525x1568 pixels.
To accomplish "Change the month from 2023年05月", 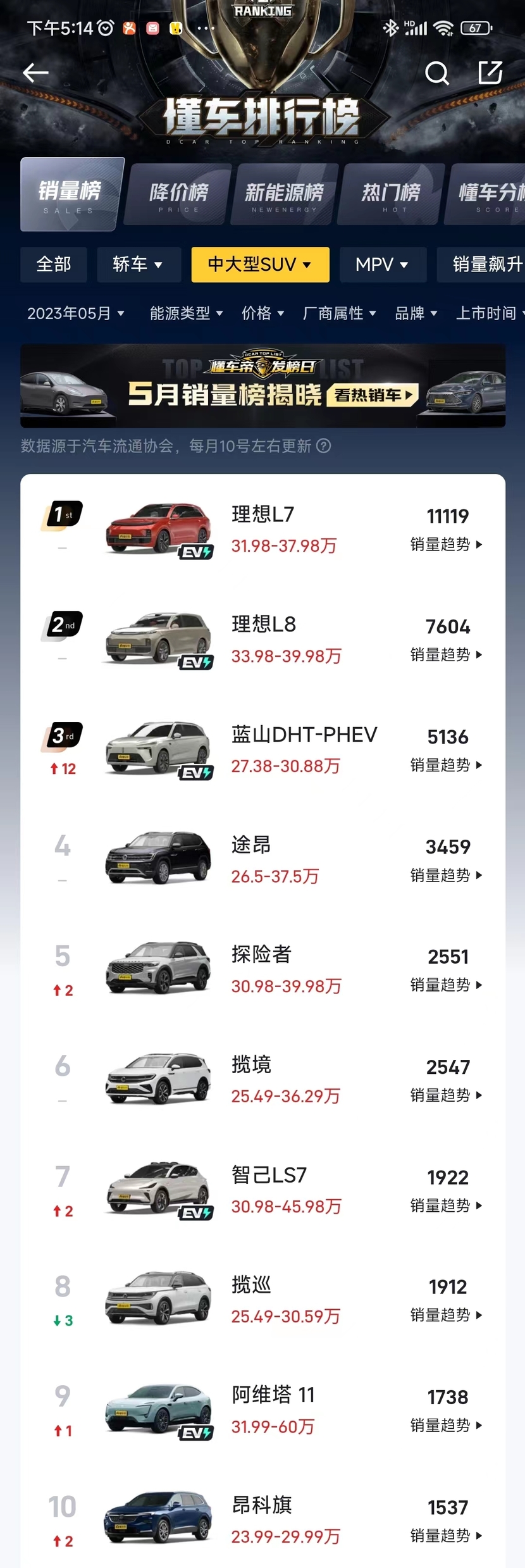I will tap(75, 313).
